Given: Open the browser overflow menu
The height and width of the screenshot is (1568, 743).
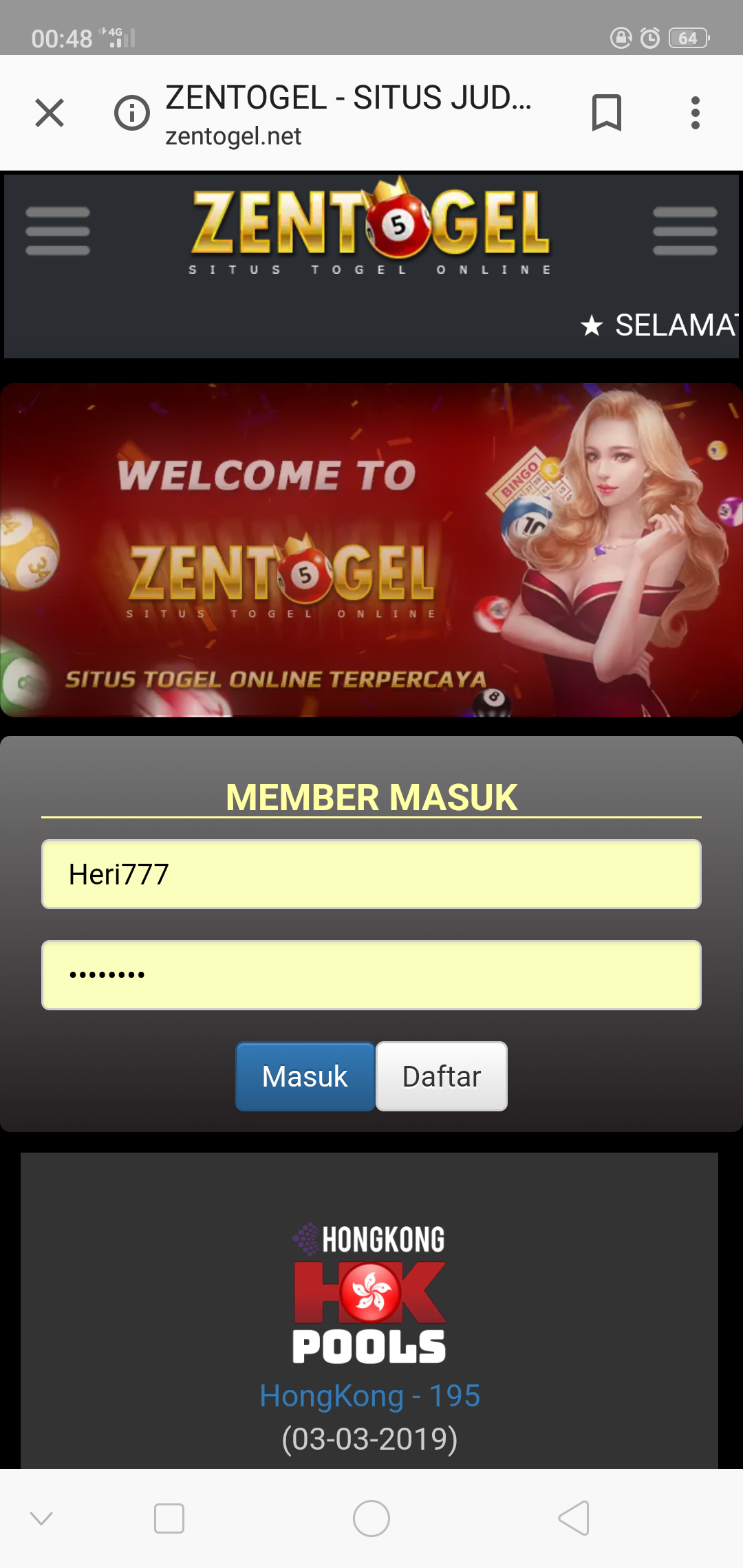Looking at the screenshot, I should tap(696, 113).
